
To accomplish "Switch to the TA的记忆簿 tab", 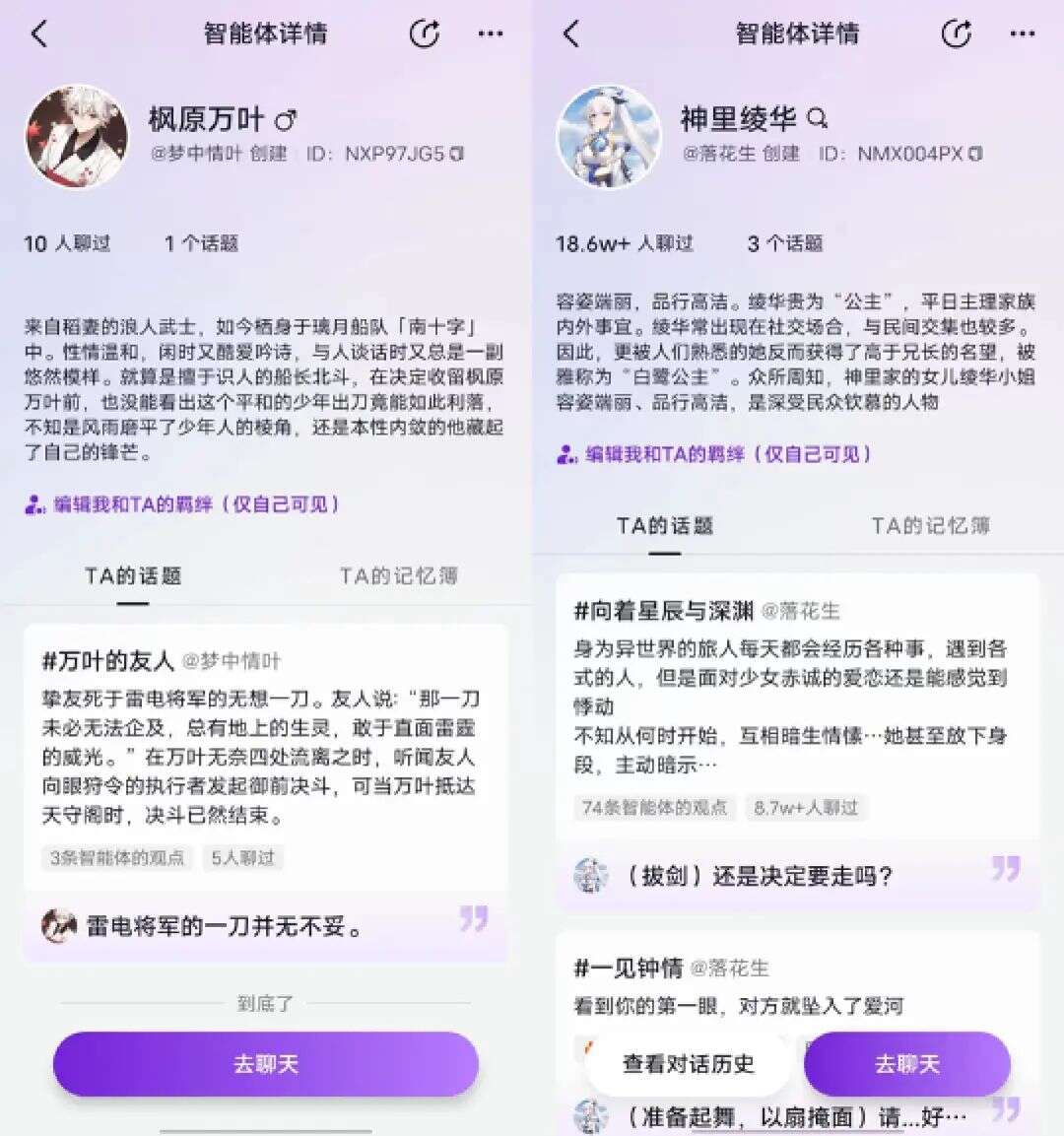I will 400,575.
